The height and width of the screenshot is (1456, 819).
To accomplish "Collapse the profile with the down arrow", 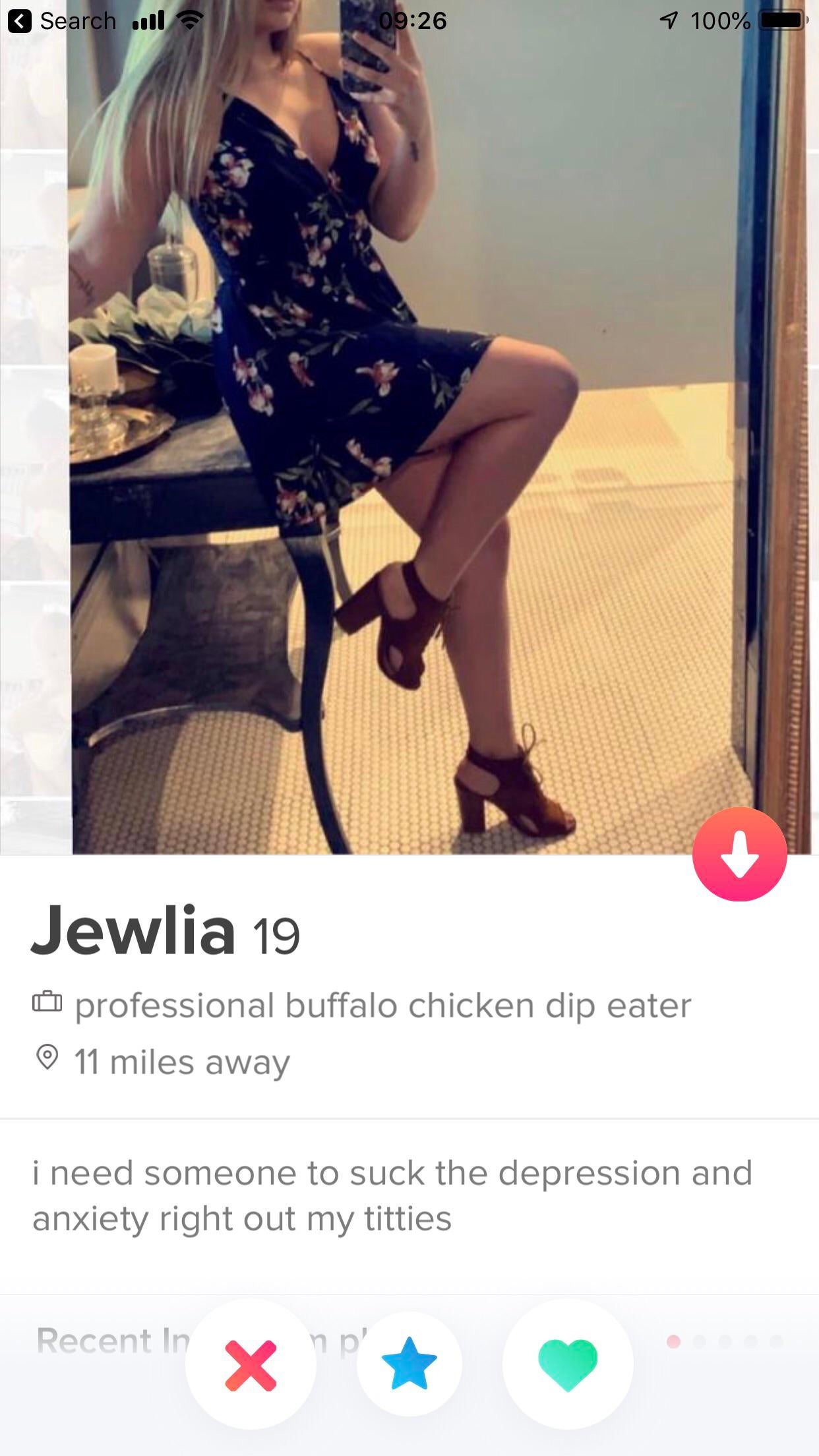I will click(x=739, y=854).
